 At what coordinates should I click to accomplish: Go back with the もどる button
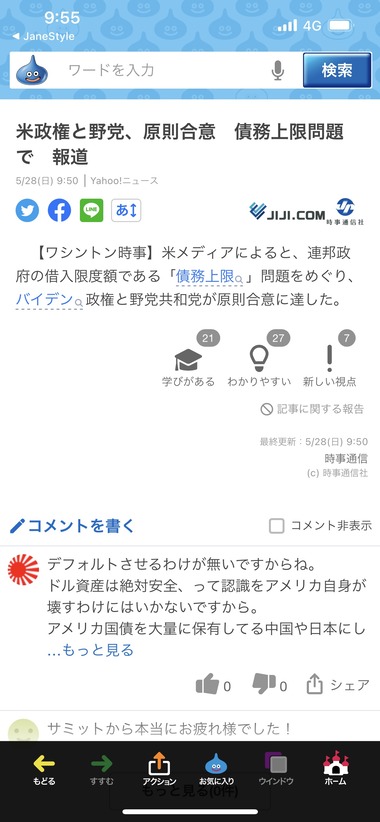point(44,770)
